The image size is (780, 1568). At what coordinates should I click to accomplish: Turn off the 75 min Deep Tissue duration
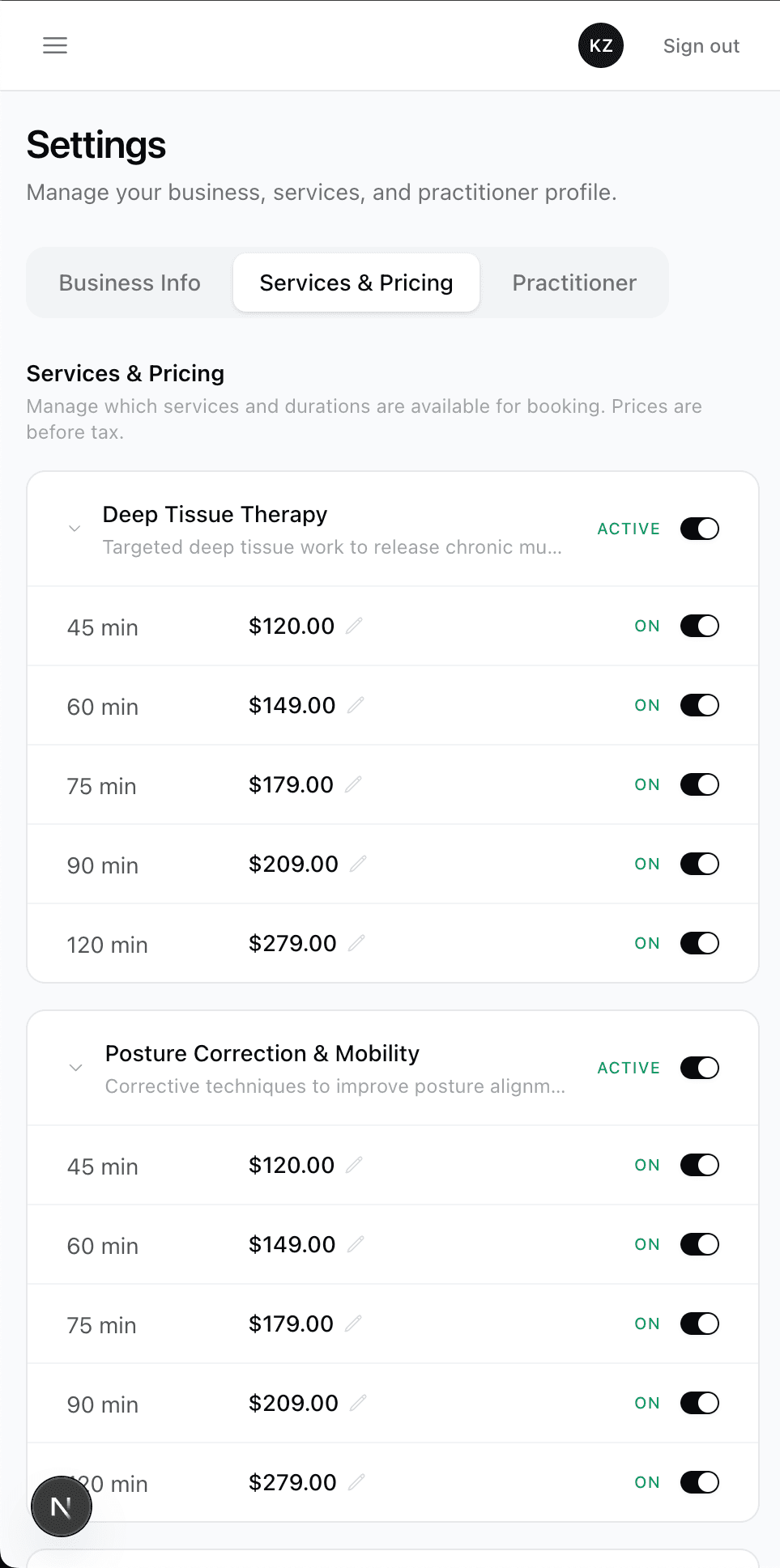699,784
